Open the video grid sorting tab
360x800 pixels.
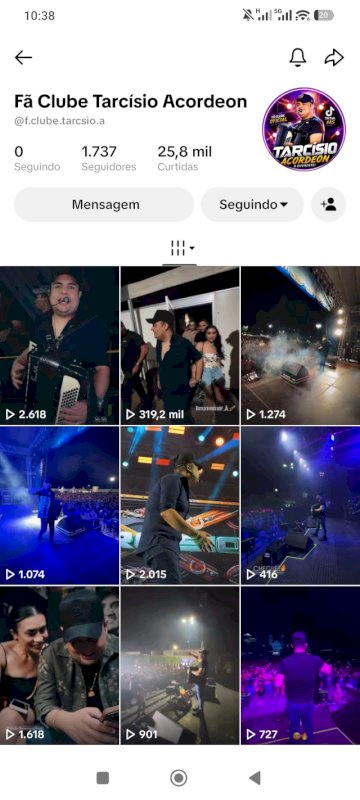coord(179,249)
